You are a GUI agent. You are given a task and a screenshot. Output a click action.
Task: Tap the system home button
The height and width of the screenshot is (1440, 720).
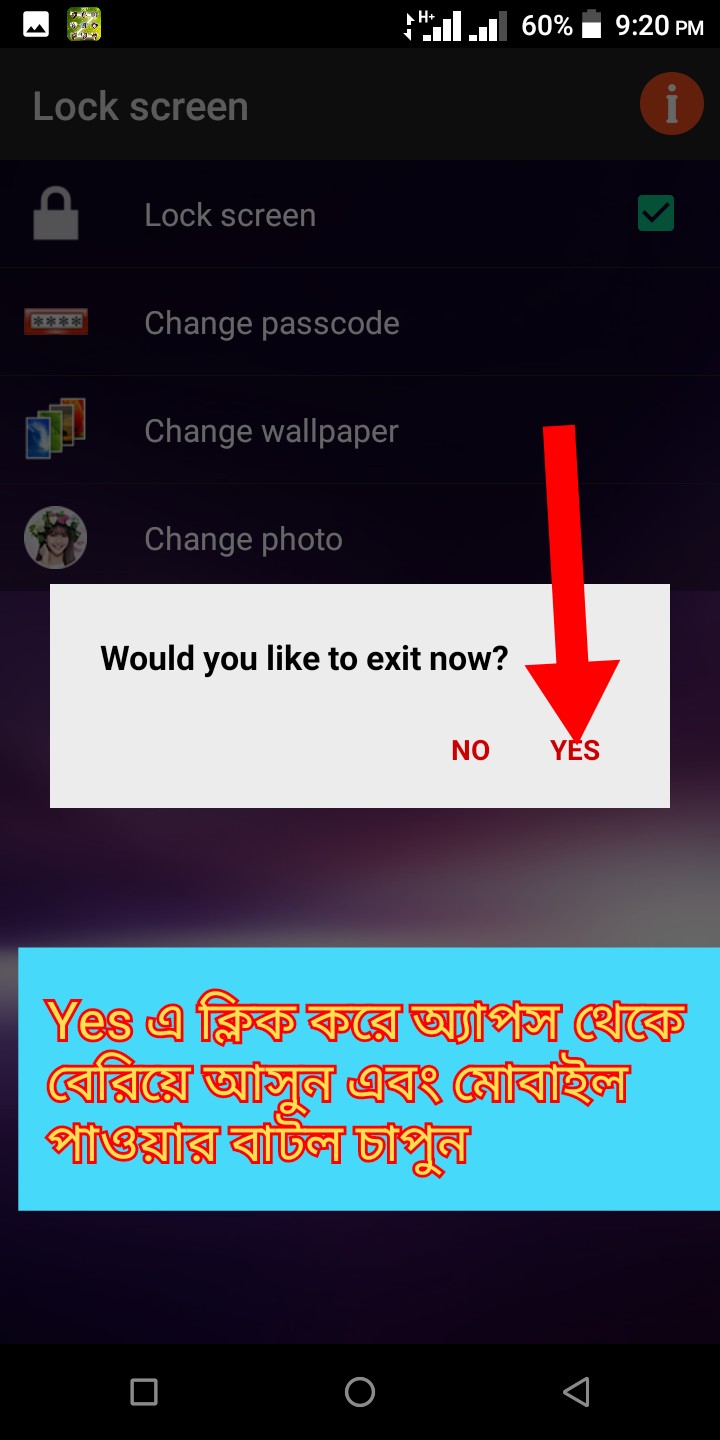pos(360,1392)
